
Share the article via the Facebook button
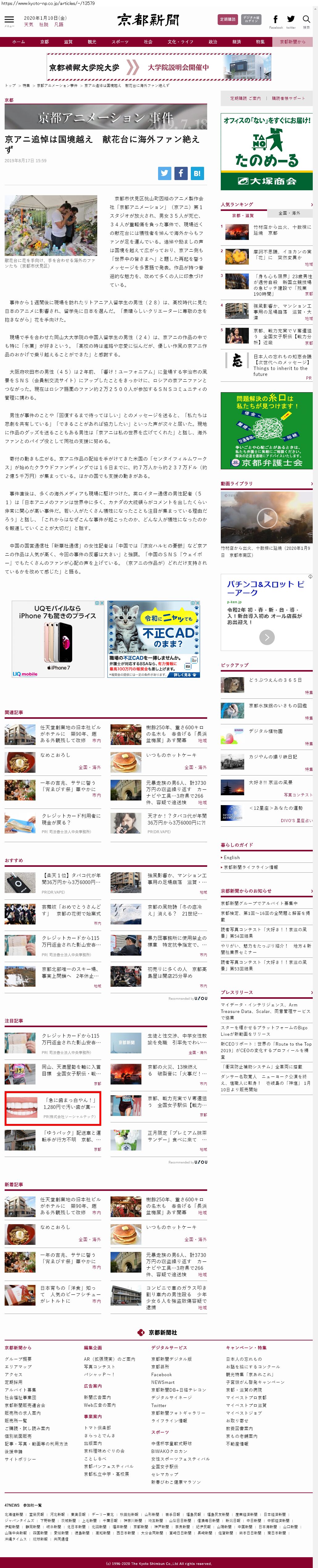click(181, 174)
